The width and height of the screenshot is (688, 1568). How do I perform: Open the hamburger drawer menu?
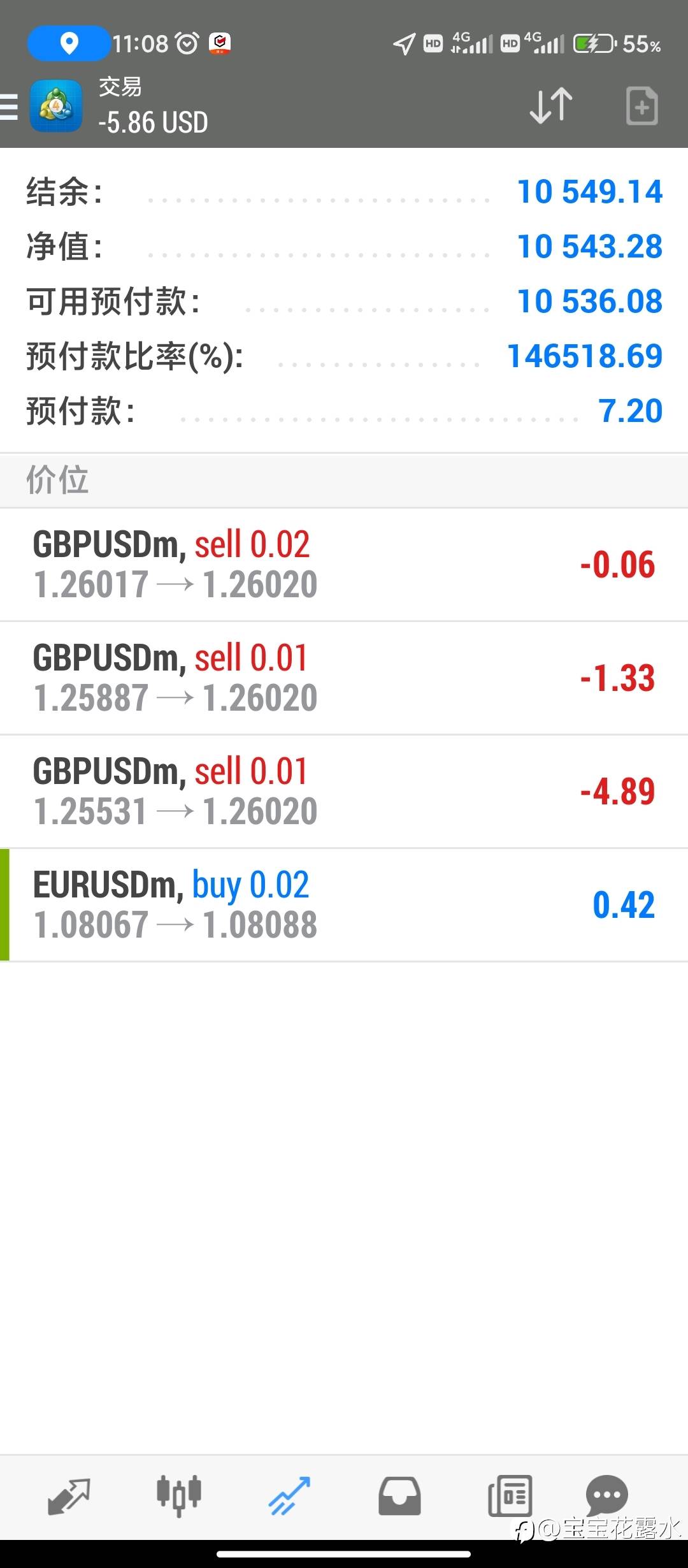(9, 106)
